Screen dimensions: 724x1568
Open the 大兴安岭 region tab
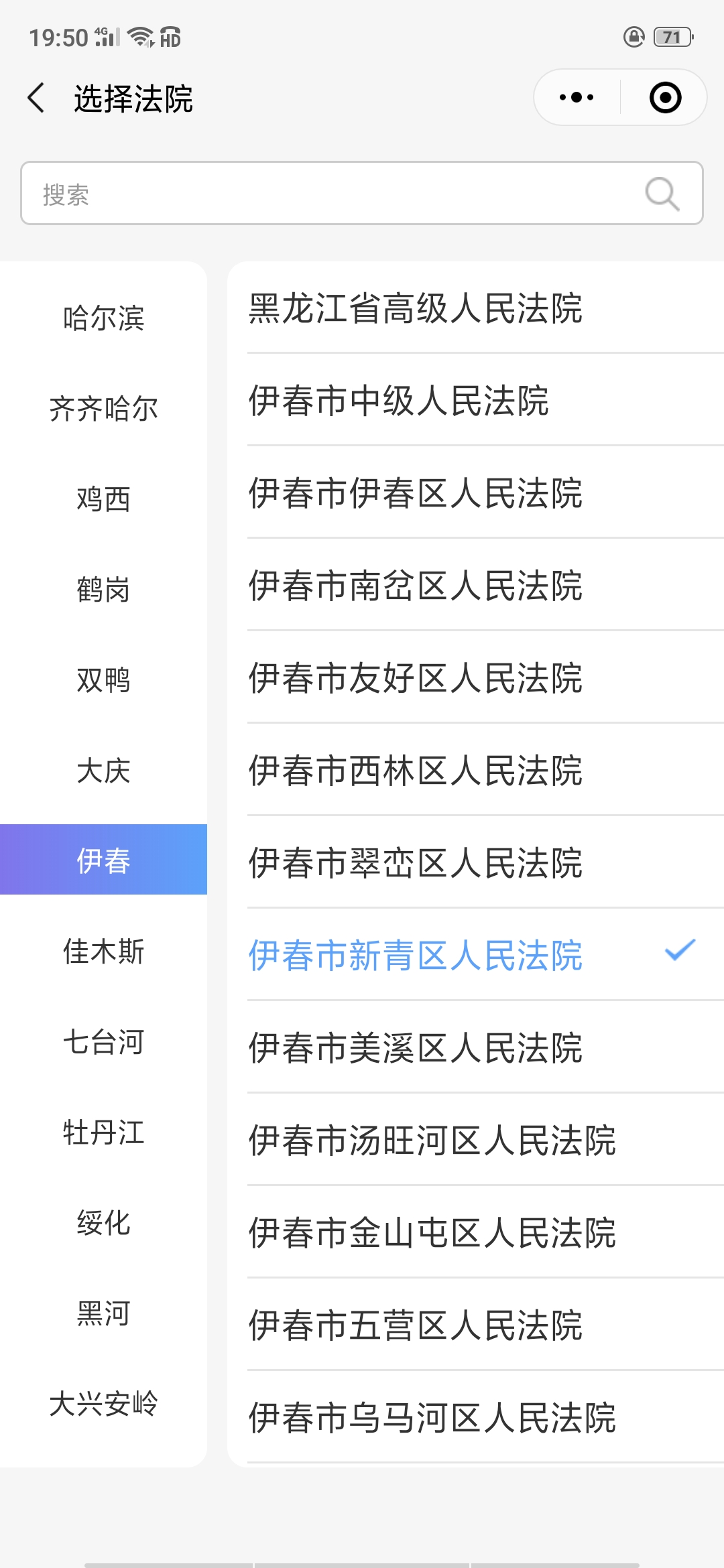coord(104,1403)
